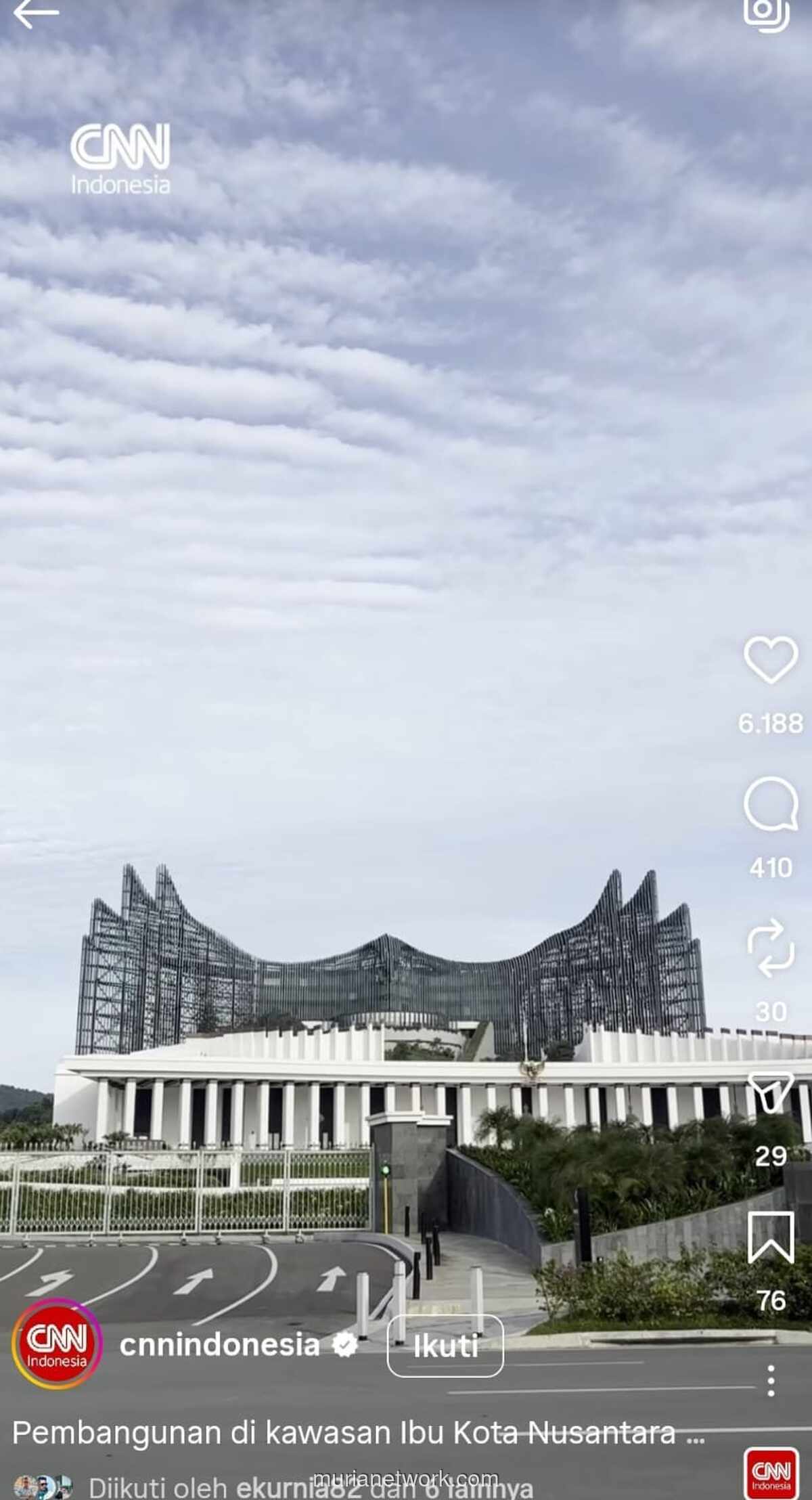
Task: Open the reel's audio thumbnail
Action: [771, 1473]
